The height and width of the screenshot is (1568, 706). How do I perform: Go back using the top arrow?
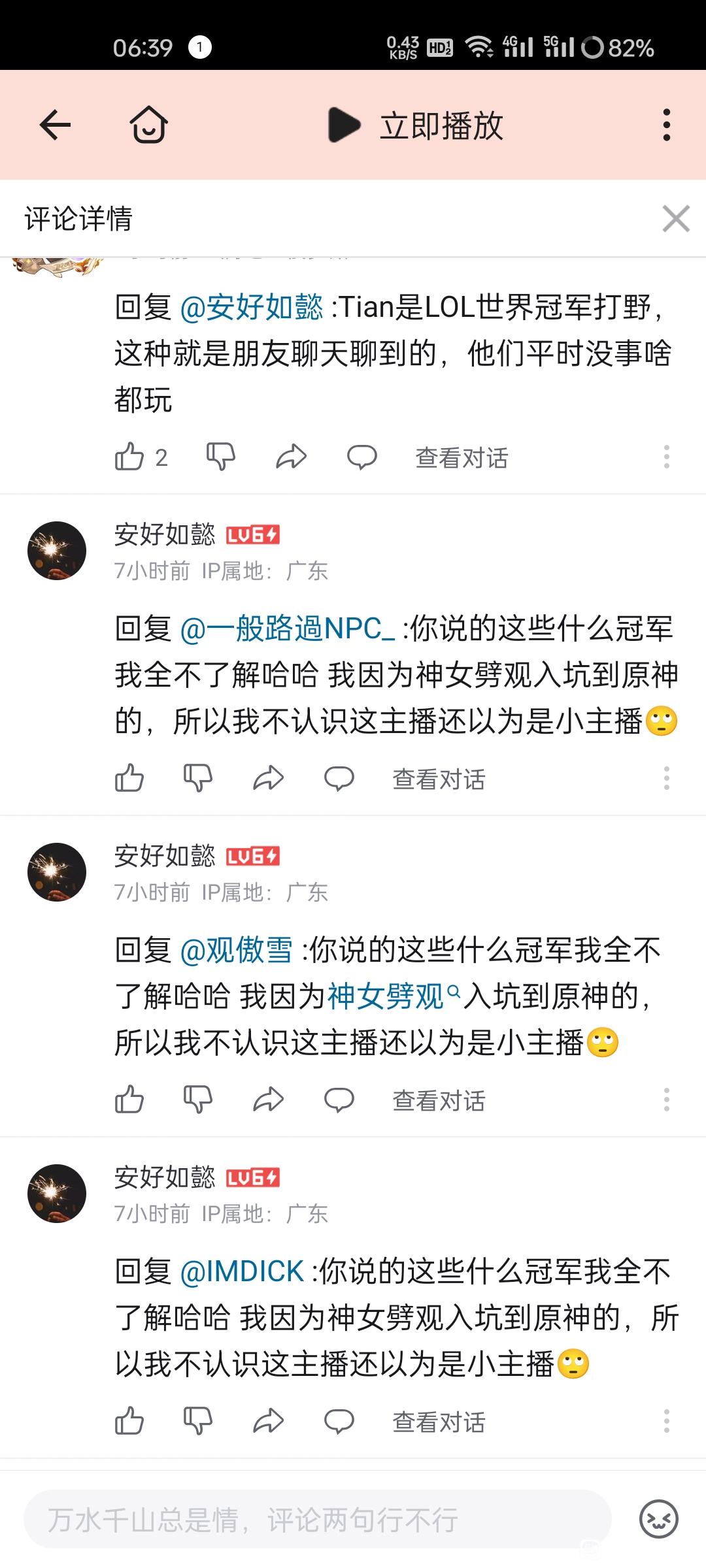pos(55,125)
